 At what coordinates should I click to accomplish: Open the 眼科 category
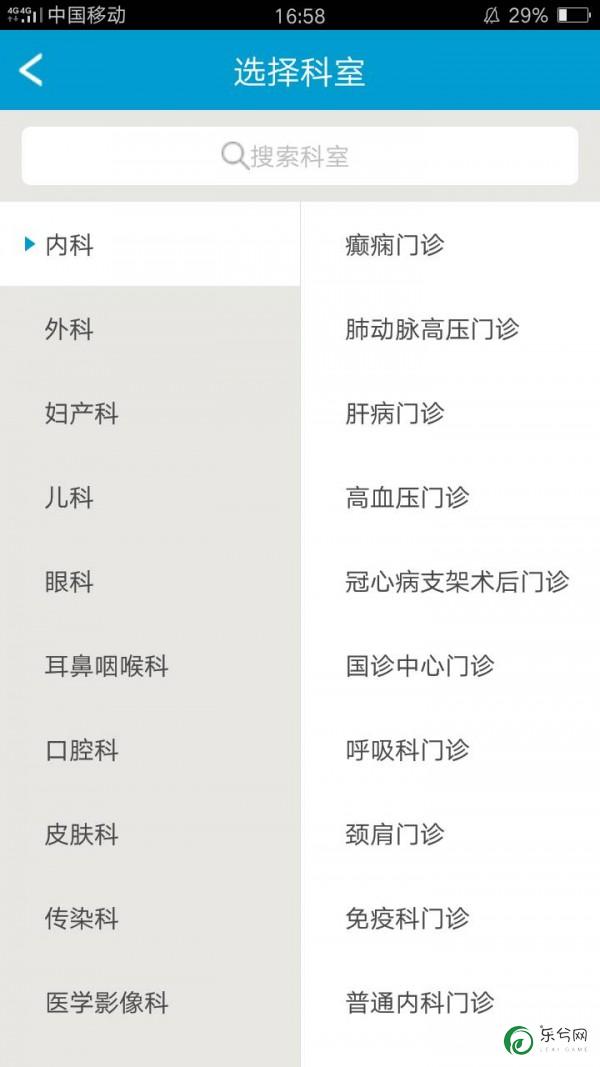click(150, 582)
